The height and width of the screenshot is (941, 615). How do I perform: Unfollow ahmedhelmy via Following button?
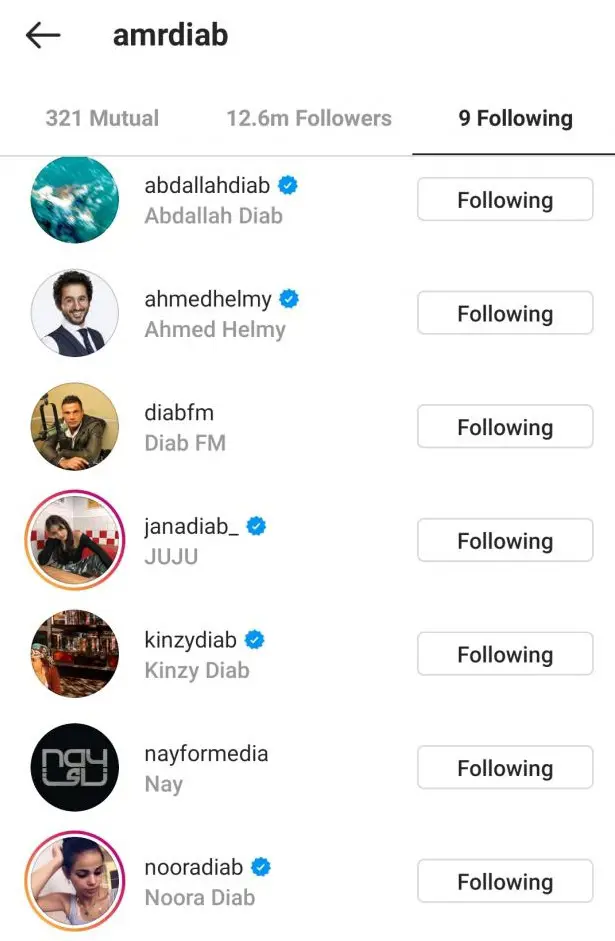(505, 314)
